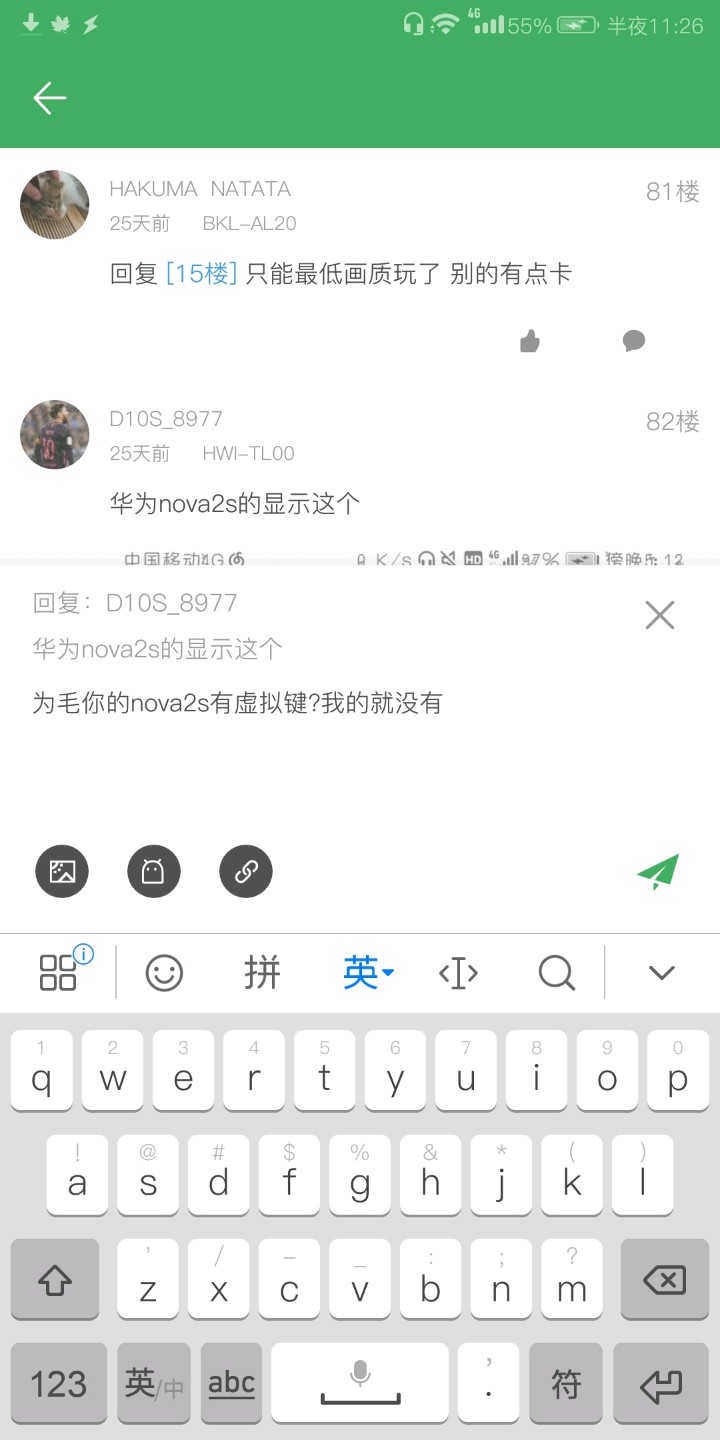Reply to HAKUMA NATATA's comment

click(633, 342)
